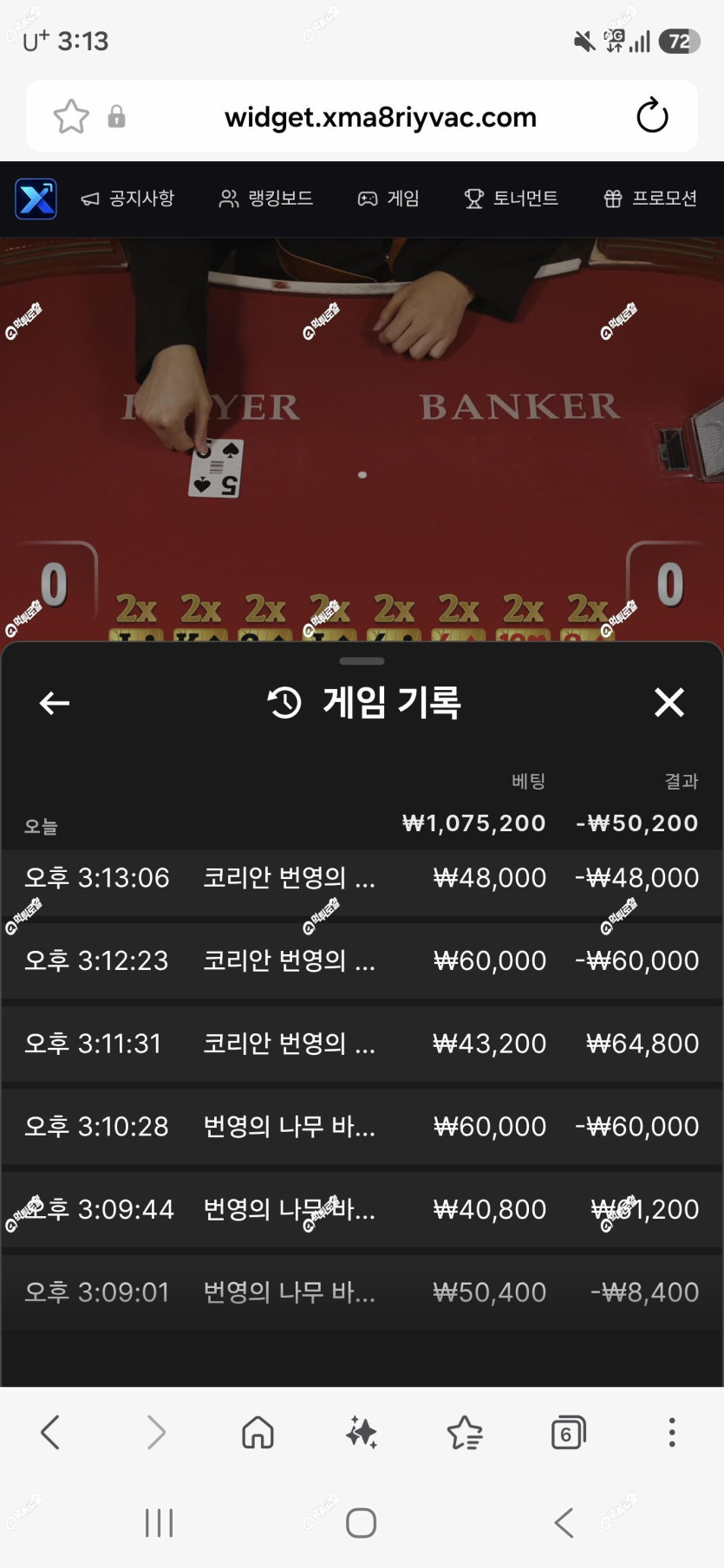The height and width of the screenshot is (1568, 724).
Task: Open the 오후 3:09:01 game record
Action: pos(362,1292)
